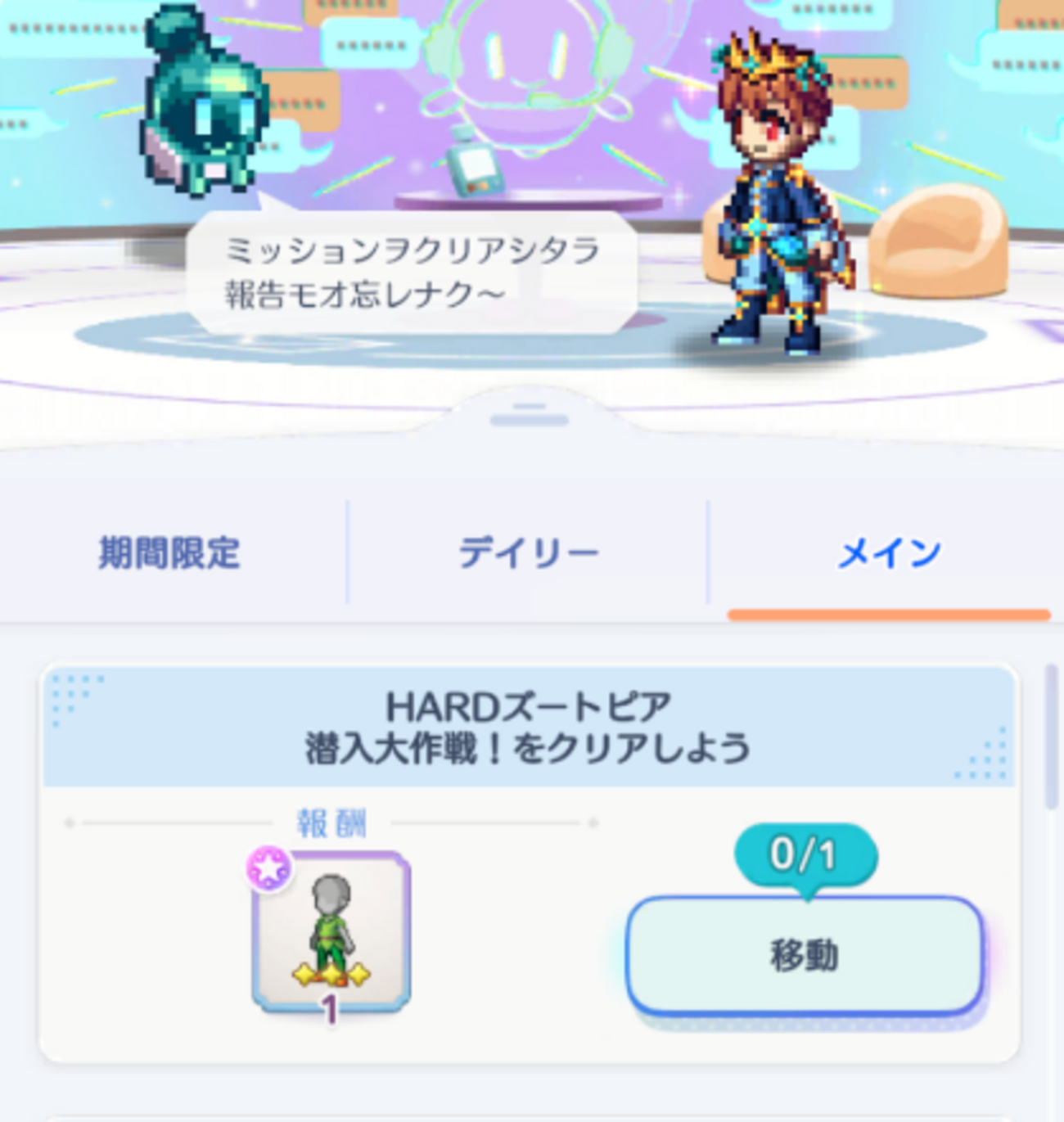Tap the 移動 button
Viewport: 1064px width, 1122px height.
click(804, 954)
